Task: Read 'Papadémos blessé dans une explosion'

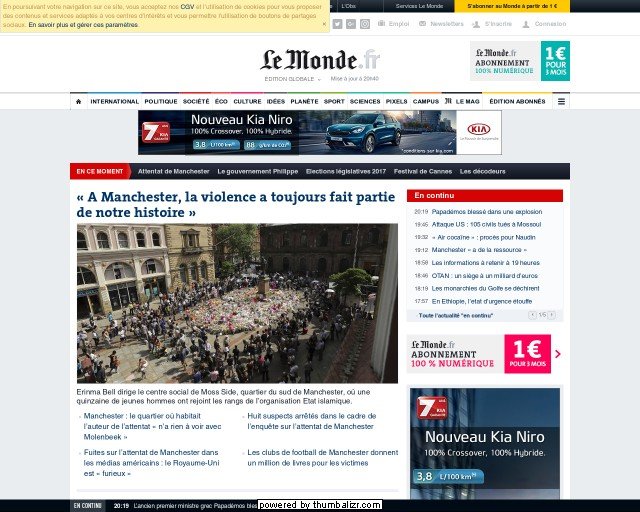Action: click(486, 212)
